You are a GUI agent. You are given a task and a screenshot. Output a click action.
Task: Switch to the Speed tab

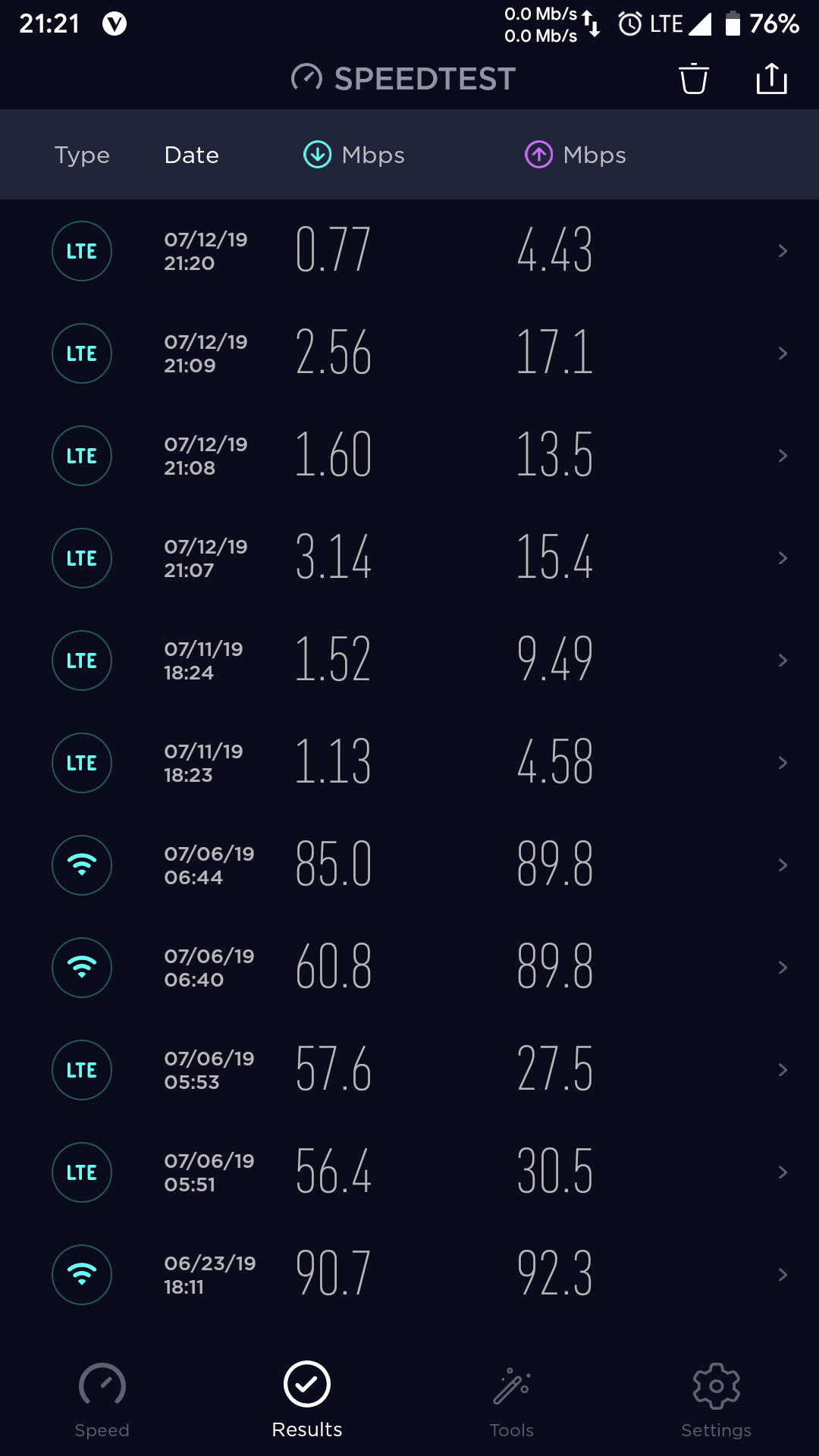[x=102, y=1400]
